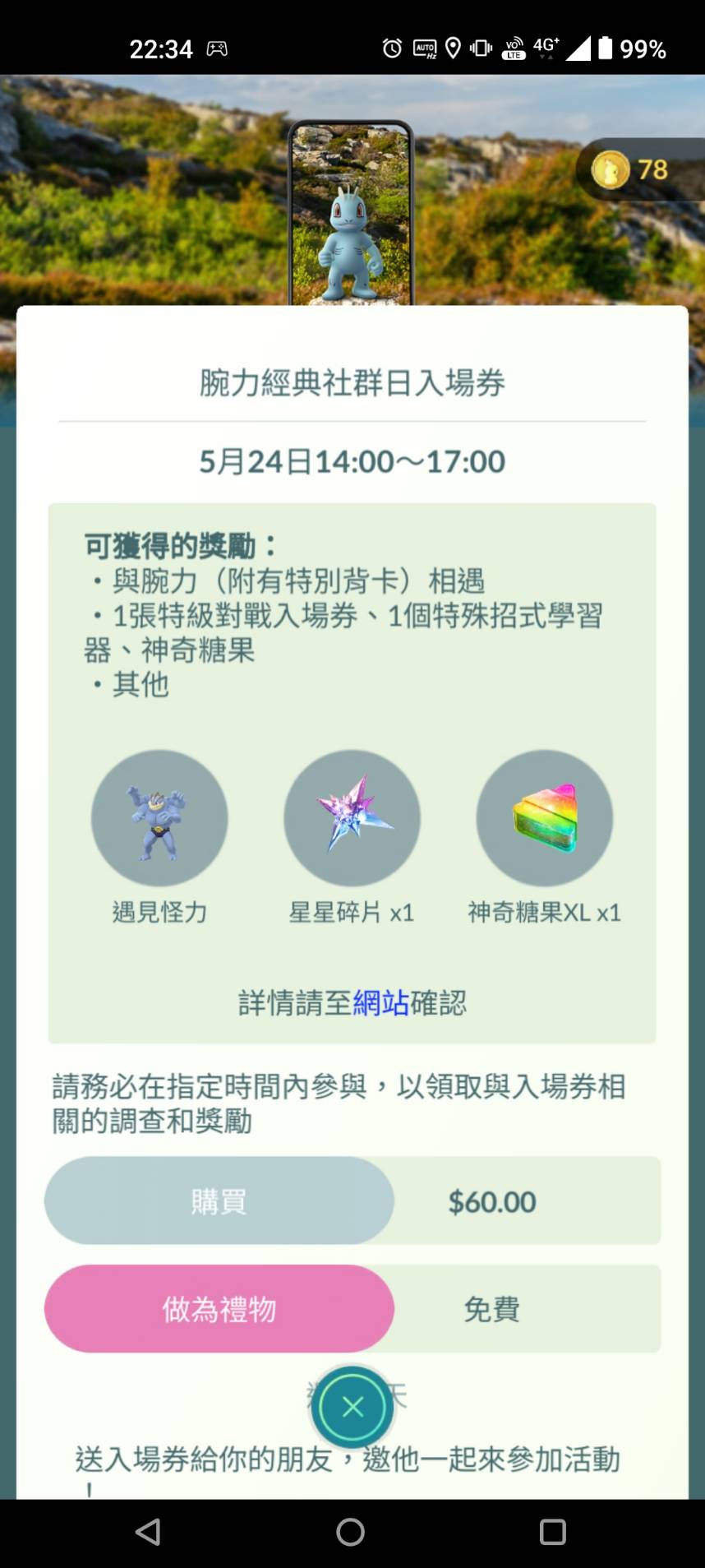
Task: Tap the system back button
Action: click(x=148, y=1532)
